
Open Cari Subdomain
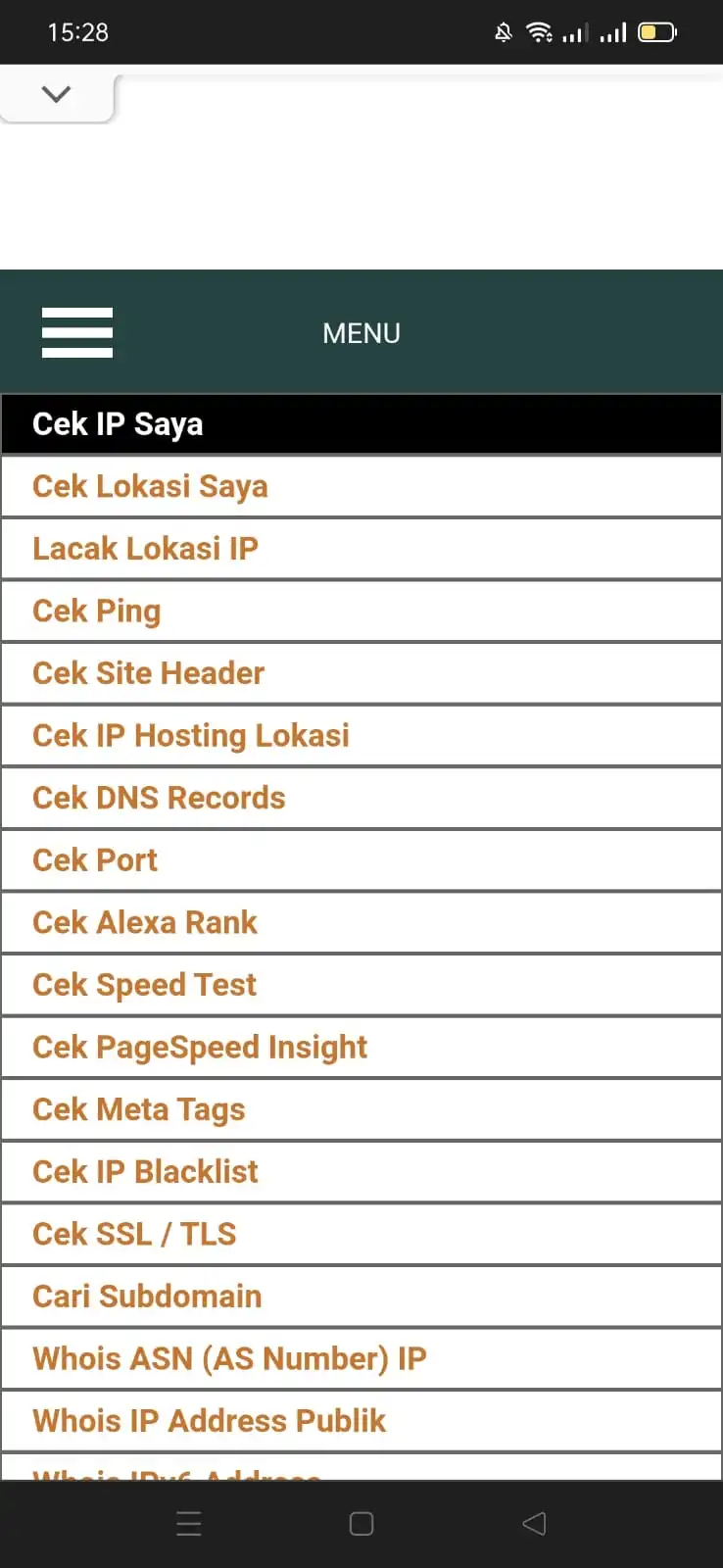[361, 1297]
